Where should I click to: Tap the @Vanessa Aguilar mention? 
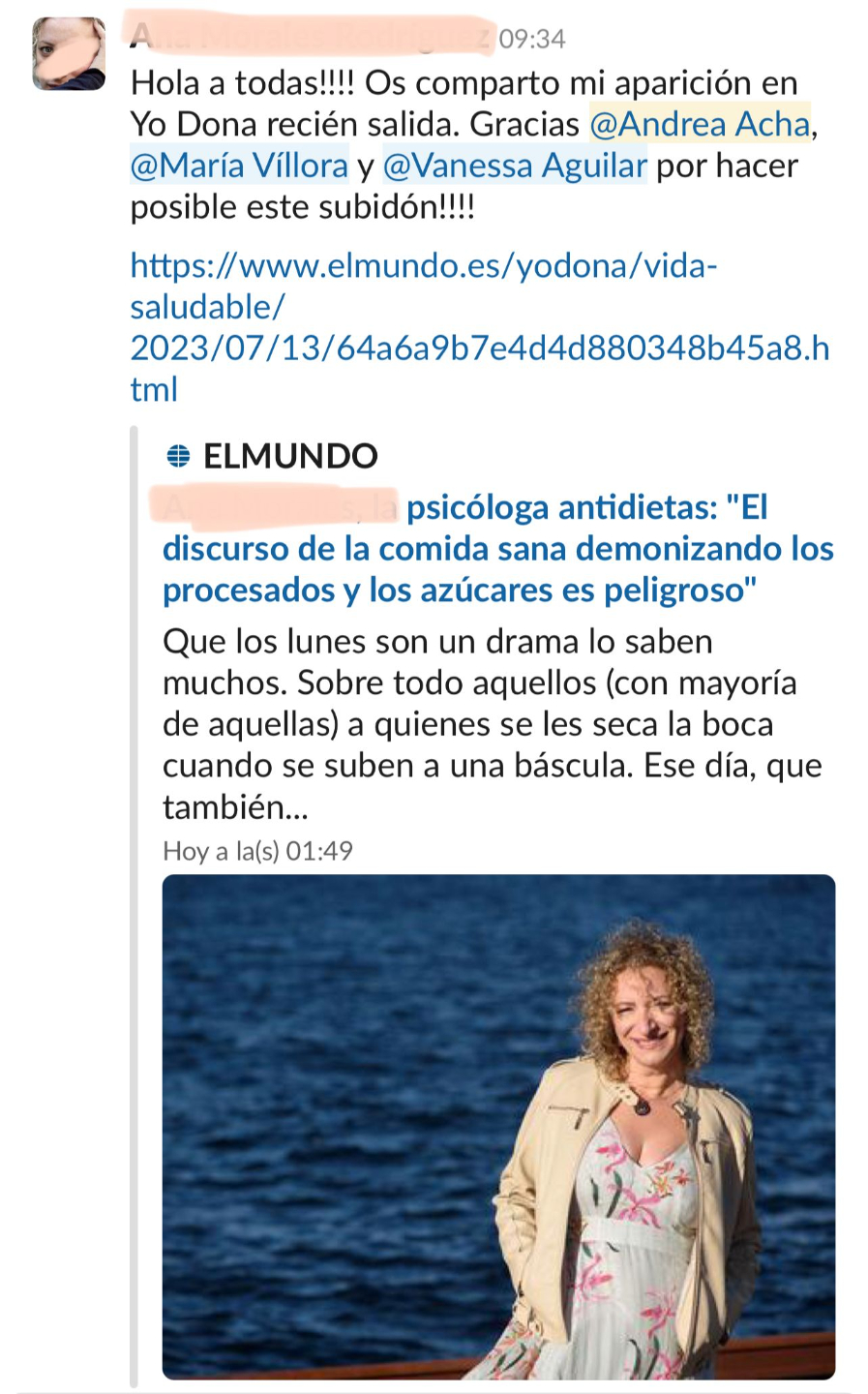click(515, 167)
